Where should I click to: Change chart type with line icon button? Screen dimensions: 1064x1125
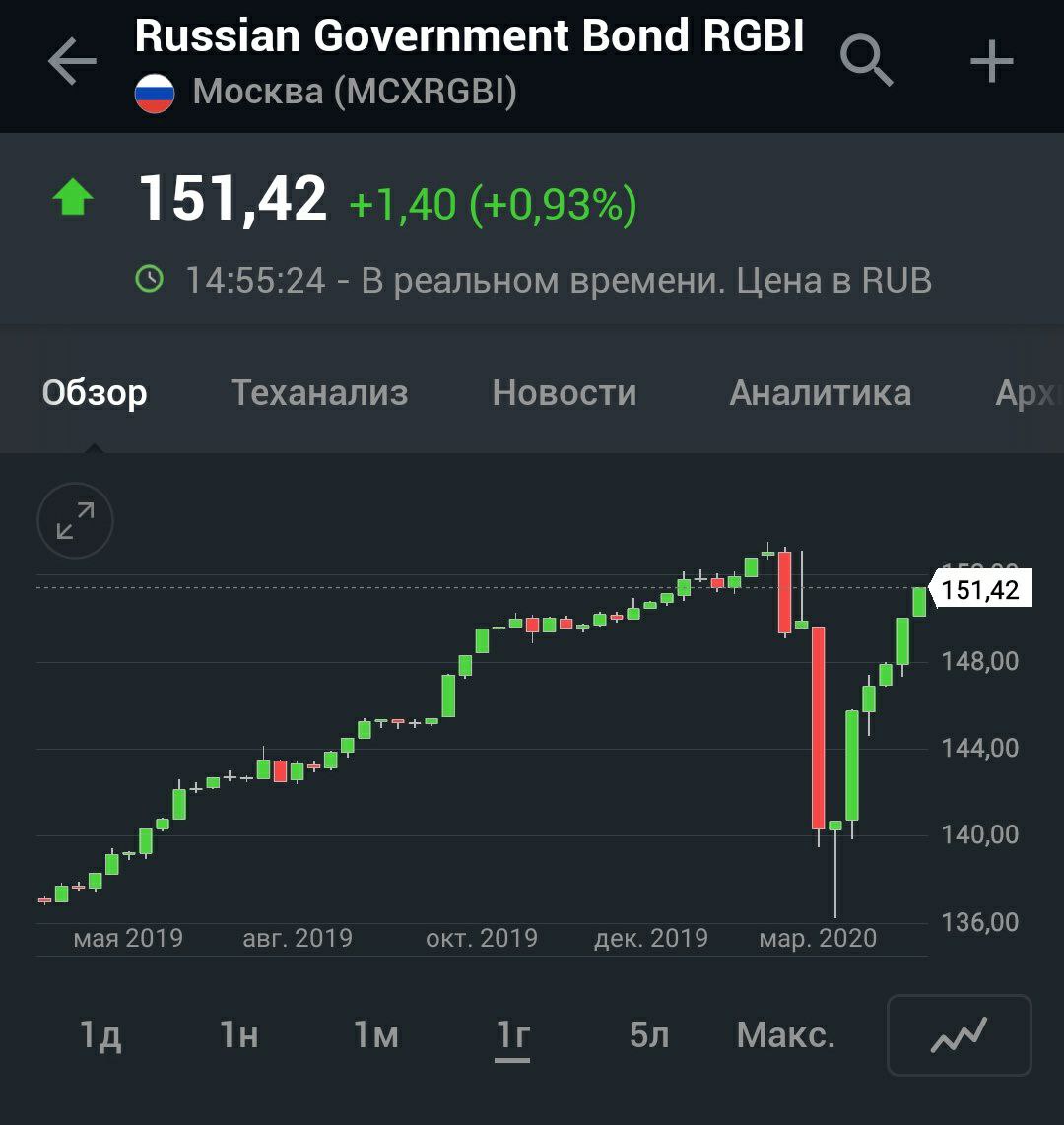tap(960, 1035)
